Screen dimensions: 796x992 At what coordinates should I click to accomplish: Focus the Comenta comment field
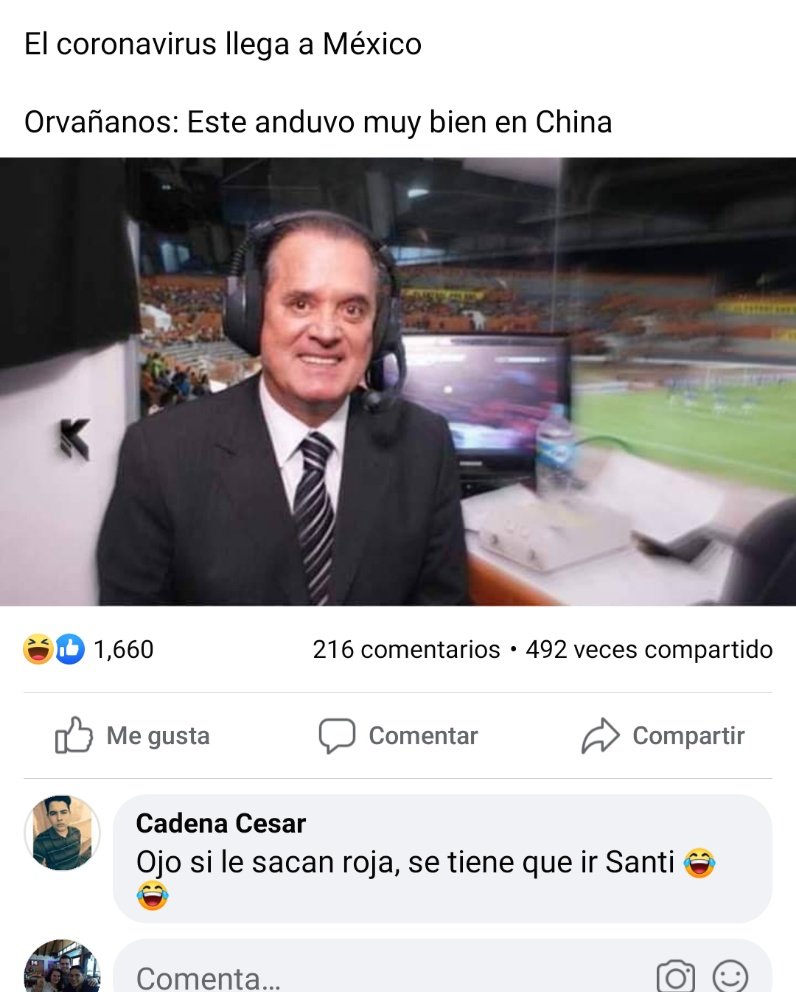point(380,977)
